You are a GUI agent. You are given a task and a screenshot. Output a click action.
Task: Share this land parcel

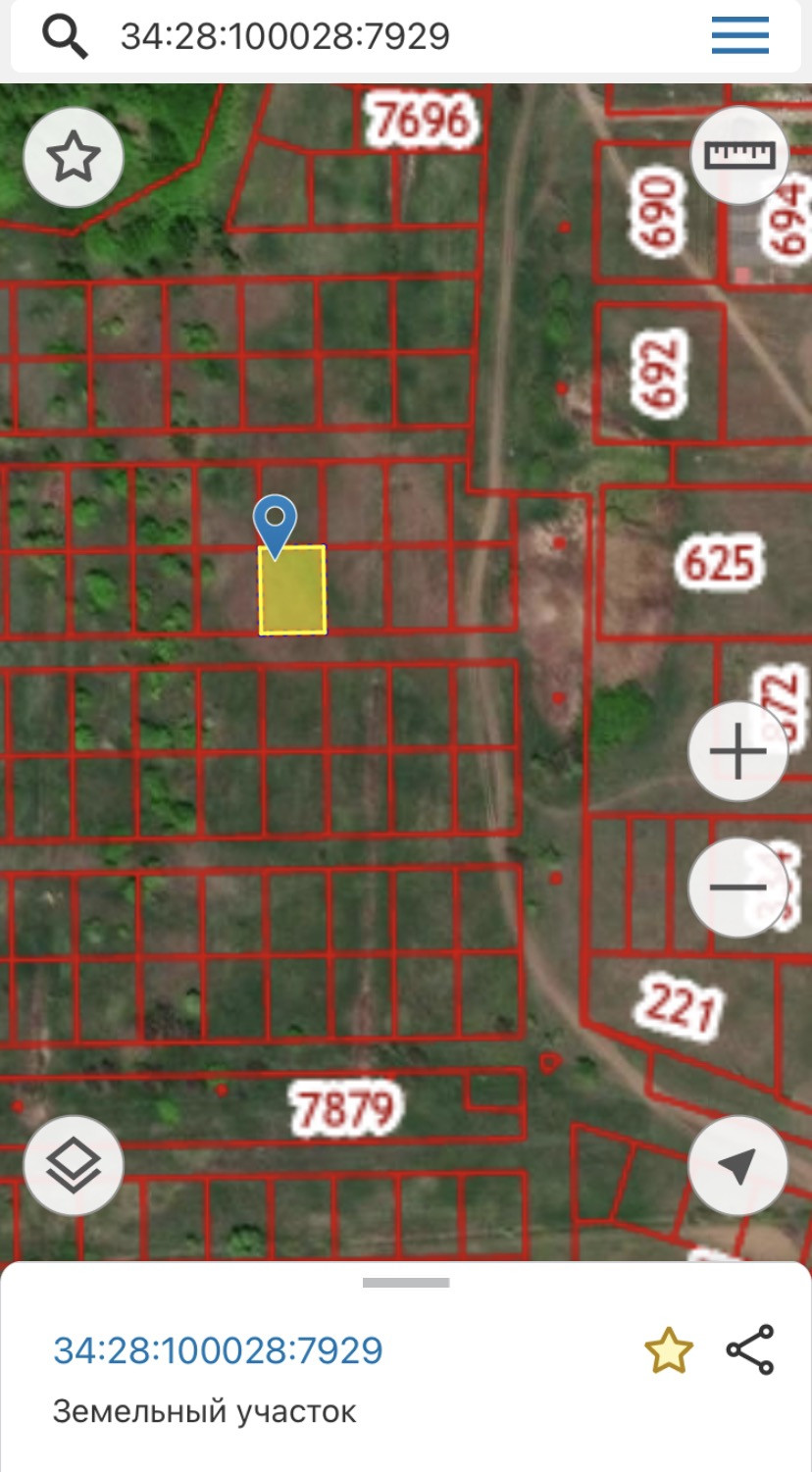click(x=750, y=1349)
